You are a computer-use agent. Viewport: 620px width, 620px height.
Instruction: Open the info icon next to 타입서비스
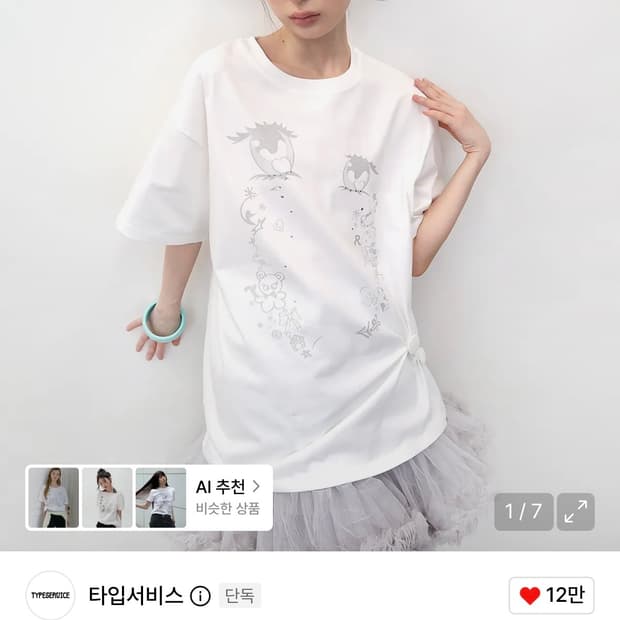[x=200, y=596]
